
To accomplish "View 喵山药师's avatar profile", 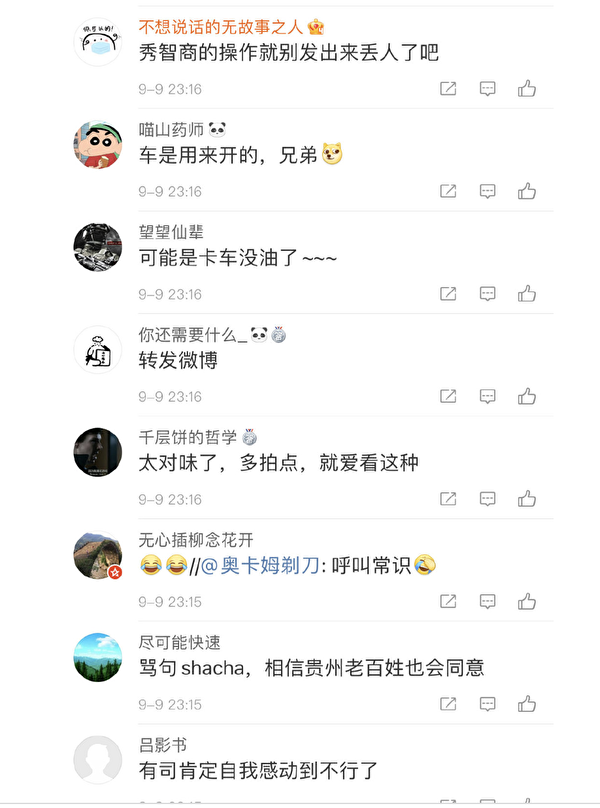I will click(98, 146).
